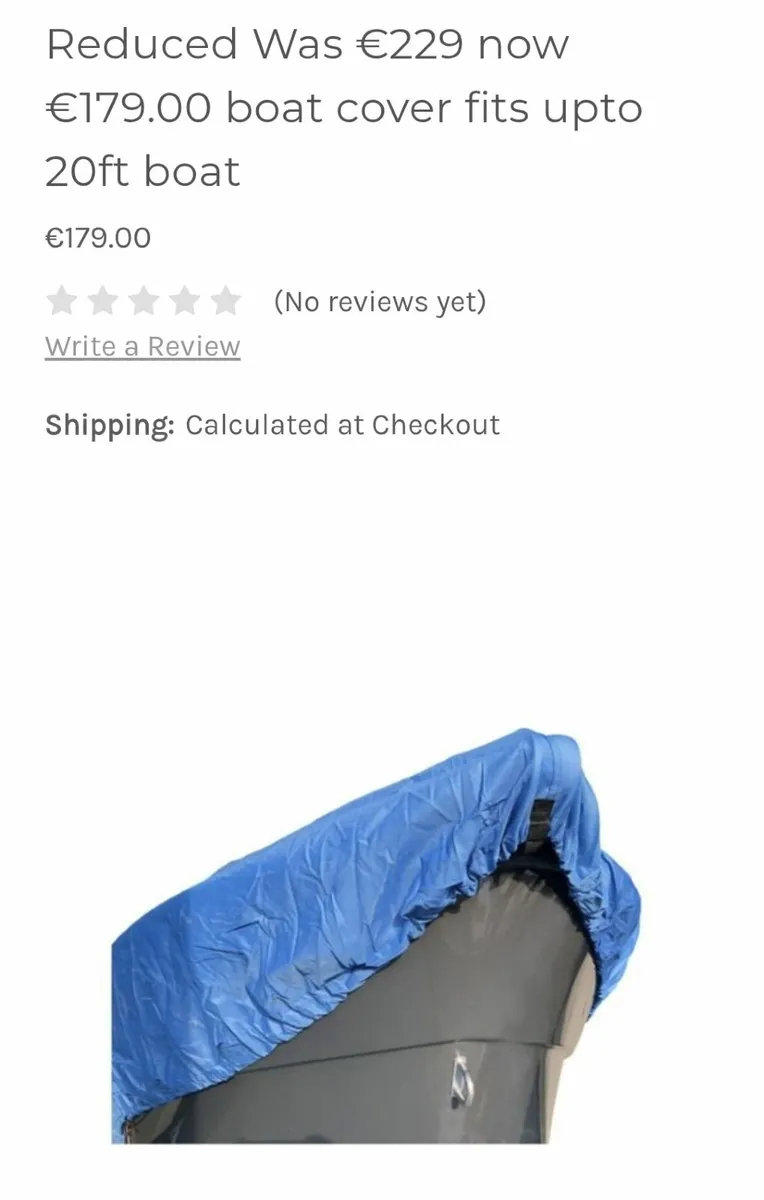The image size is (764, 1200).
Task: Select the leftmost unfilled review star
Action: pyautogui.click(x=61, y=299)
